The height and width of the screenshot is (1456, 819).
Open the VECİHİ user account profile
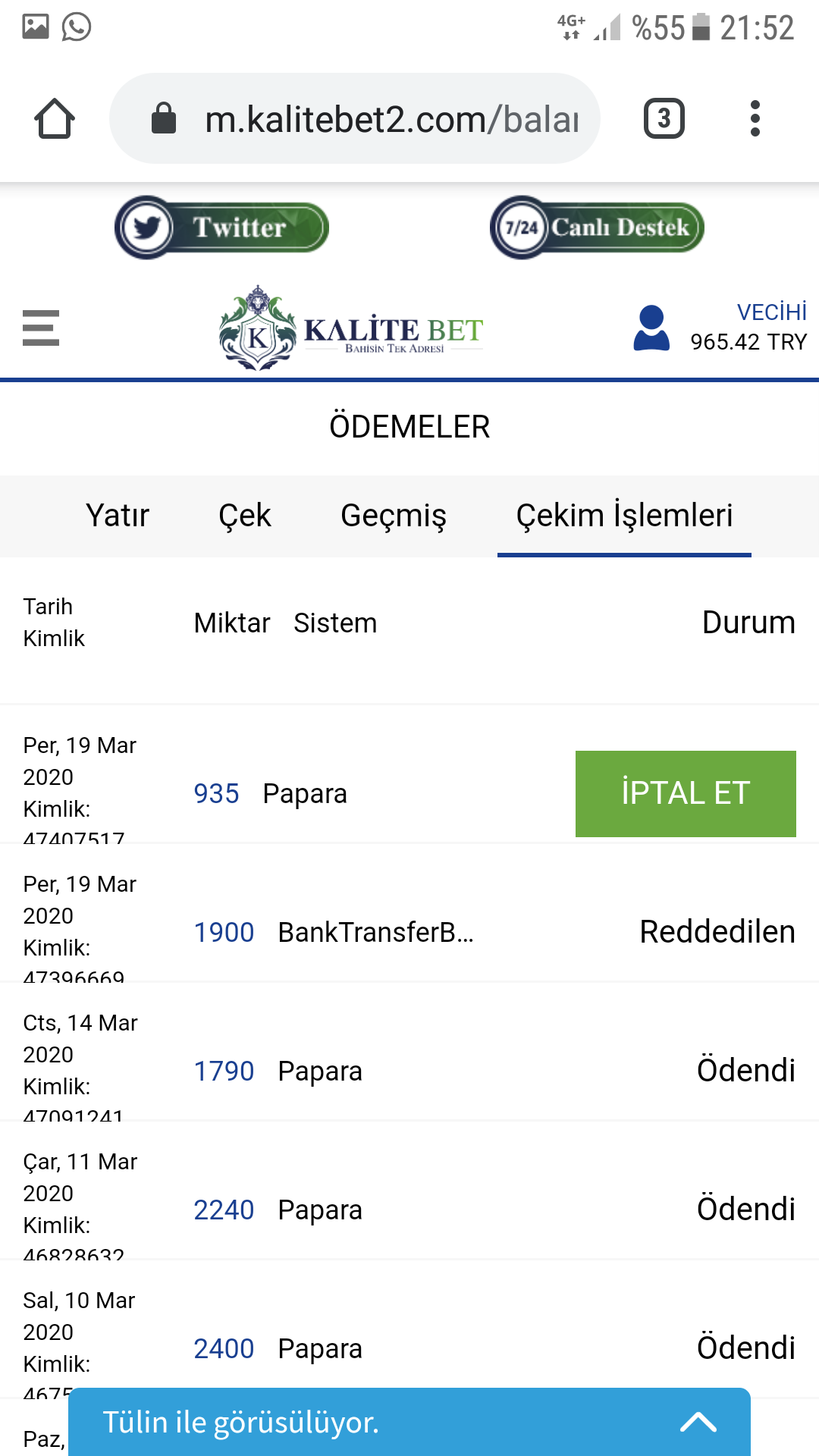pyautogui.click(x=720, y=328)
